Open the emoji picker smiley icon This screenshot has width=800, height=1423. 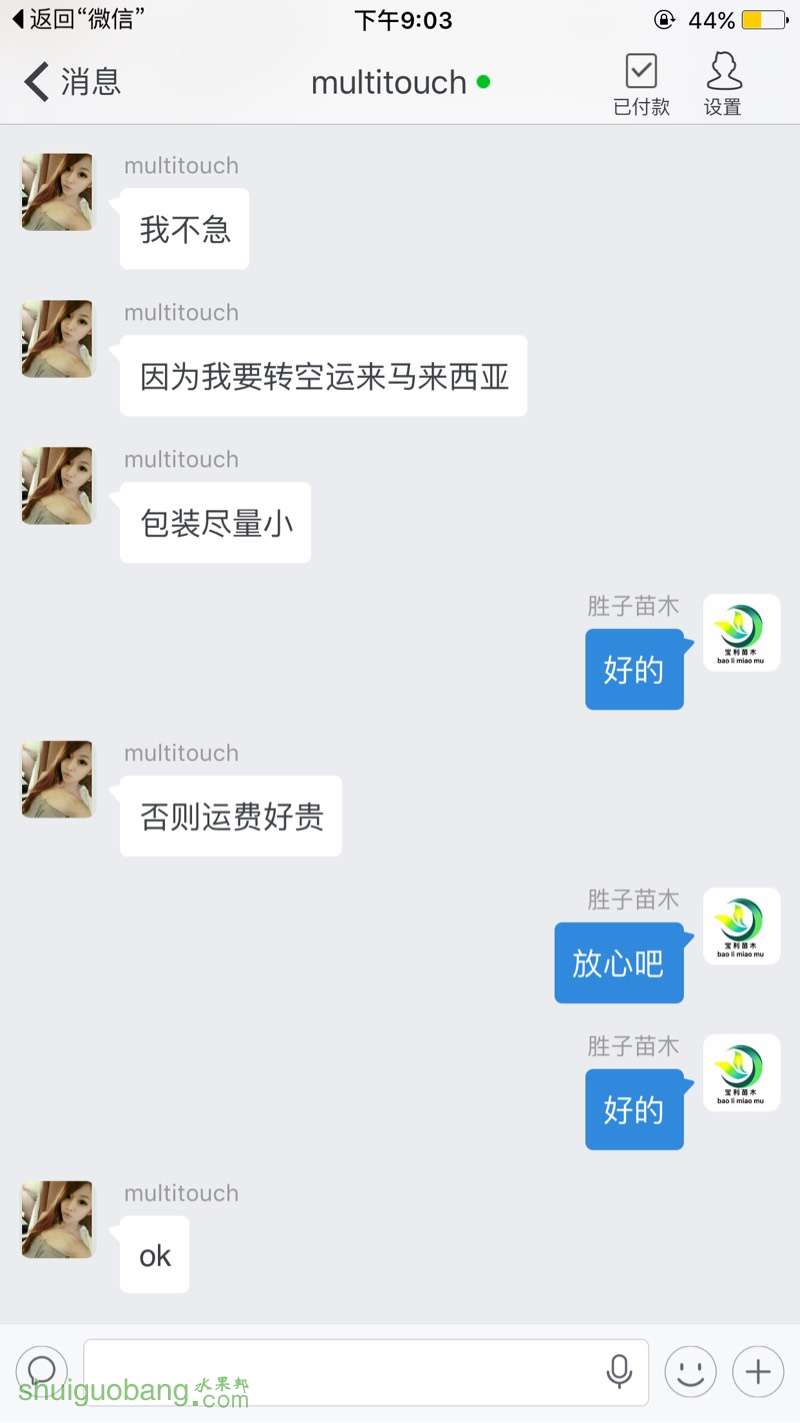690,1371
